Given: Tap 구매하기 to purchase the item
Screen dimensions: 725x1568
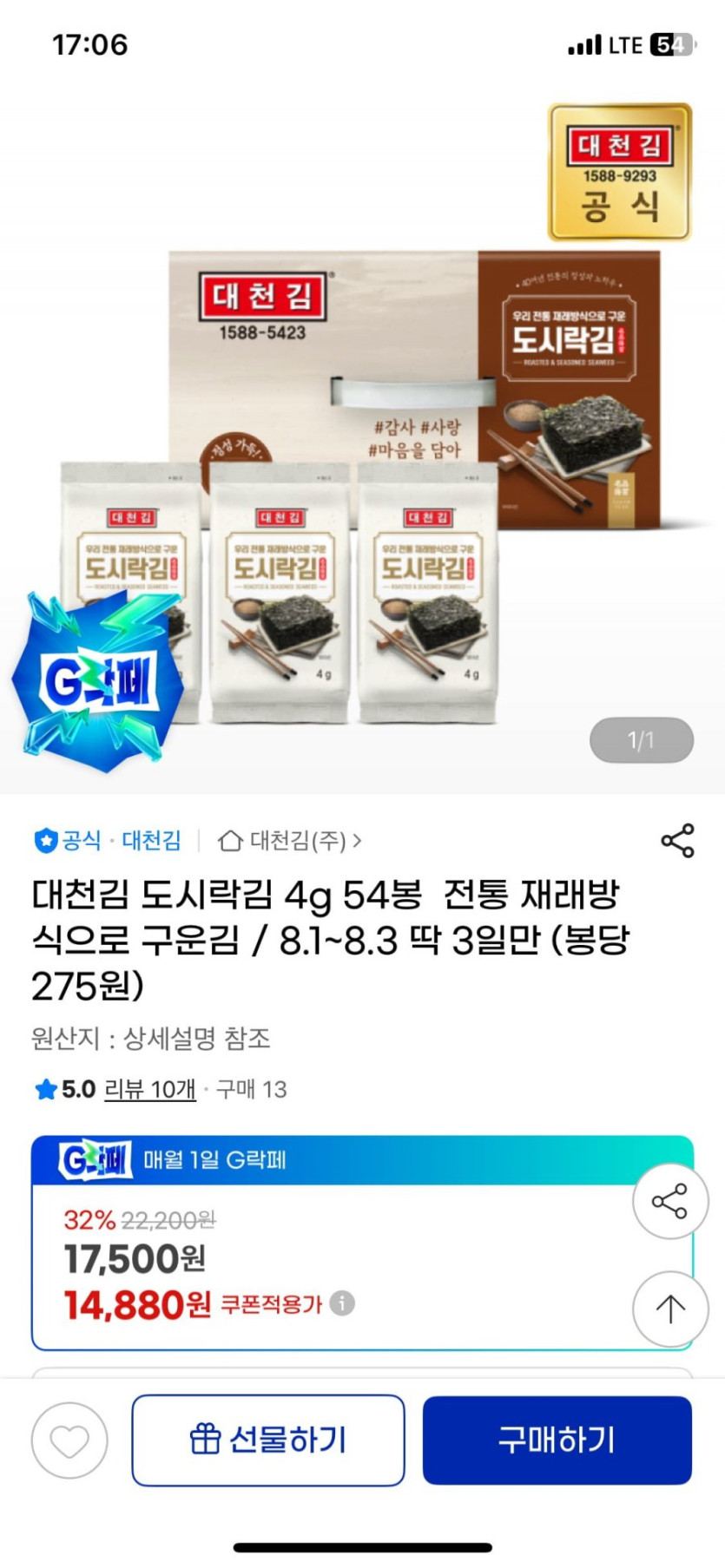Looking at the screenshot, I should pos(557,1440).
